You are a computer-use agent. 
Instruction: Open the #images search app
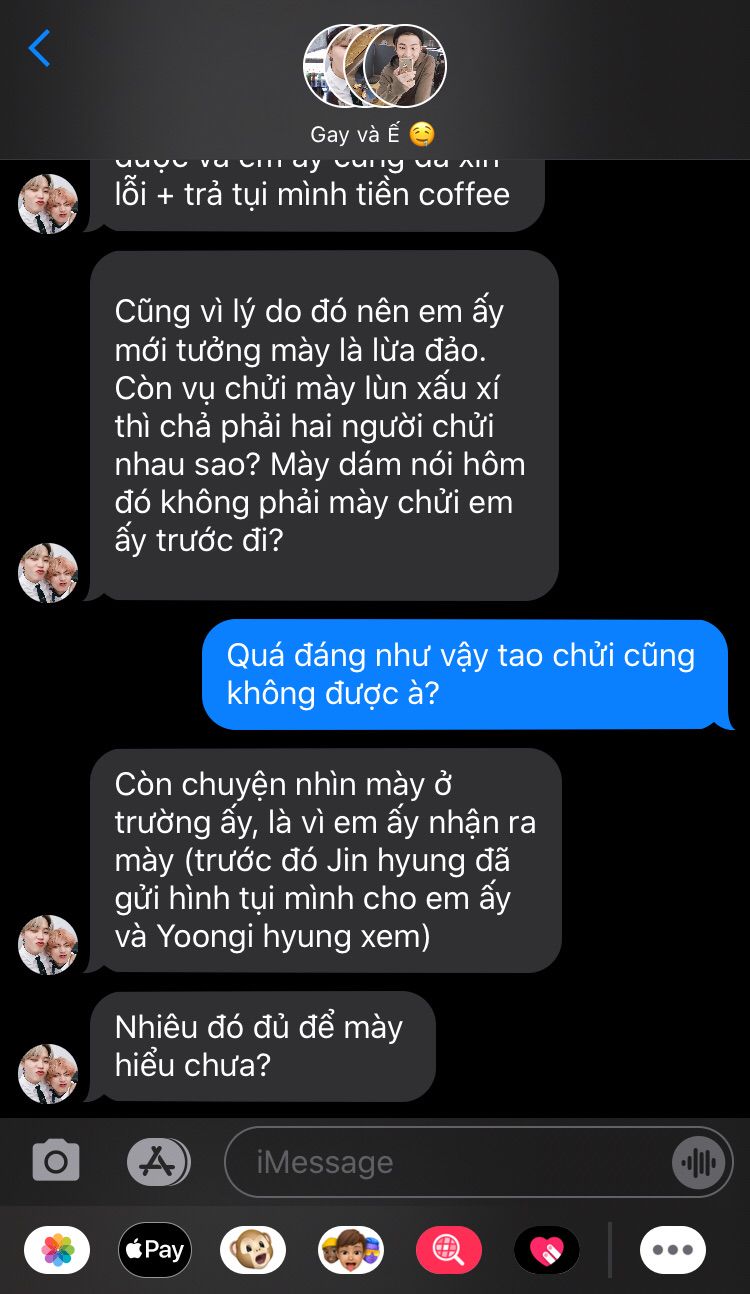pos(449,1249)
